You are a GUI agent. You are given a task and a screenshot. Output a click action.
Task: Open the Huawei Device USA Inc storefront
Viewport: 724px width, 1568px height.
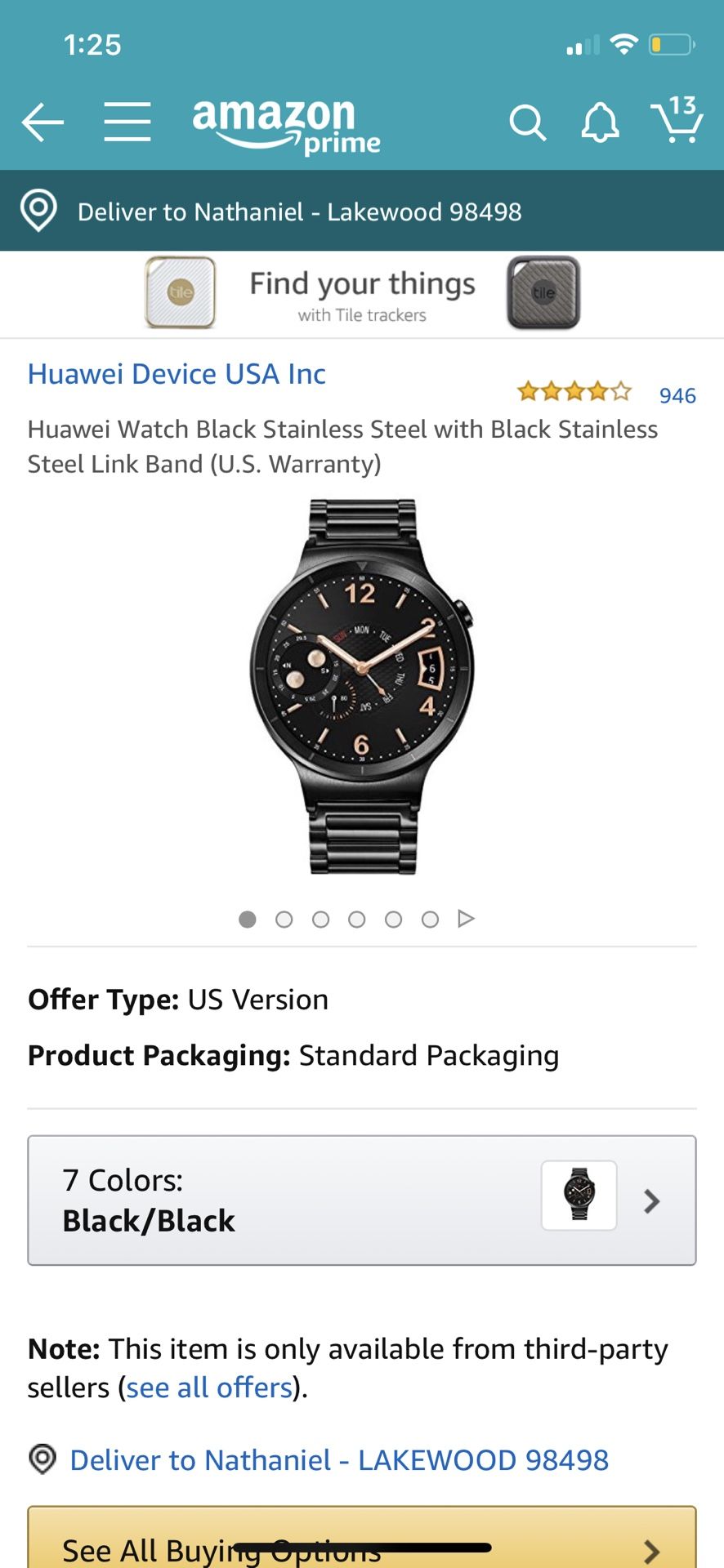click(x=177, y=374)
